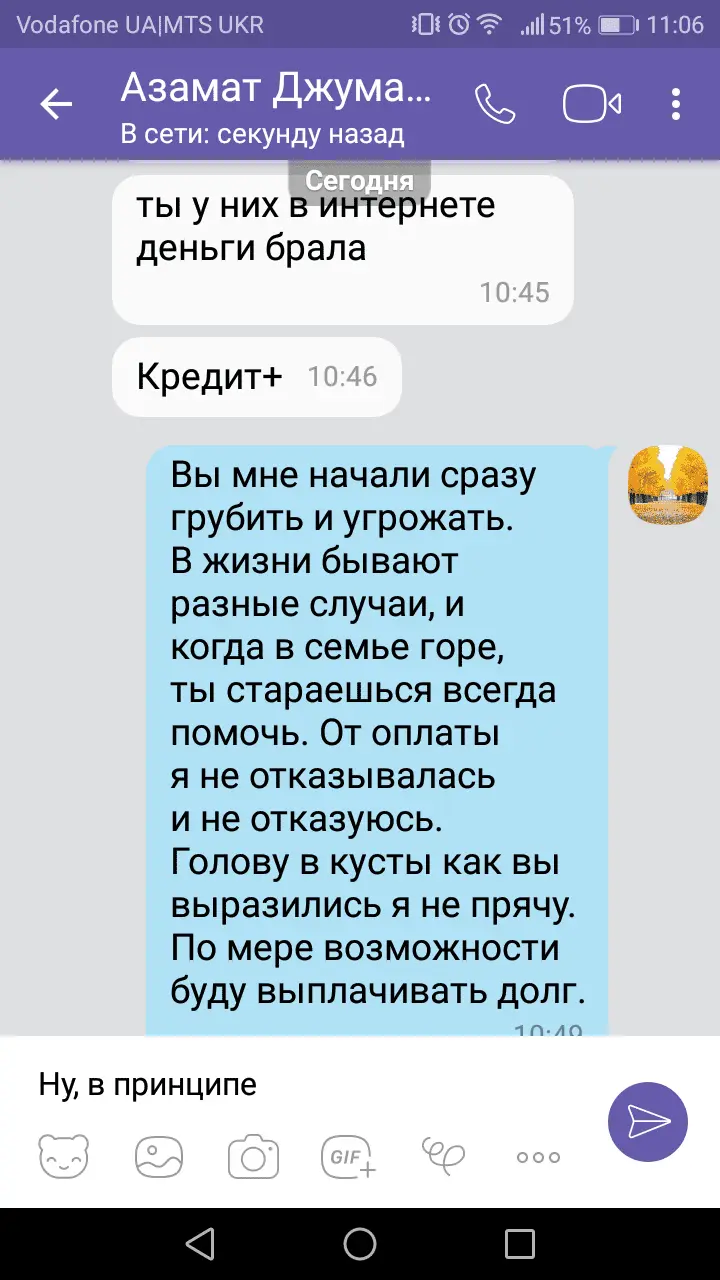Go to the Android home screen
The width and height of the screenshot is (720, 1280).
coord(360,1244)
